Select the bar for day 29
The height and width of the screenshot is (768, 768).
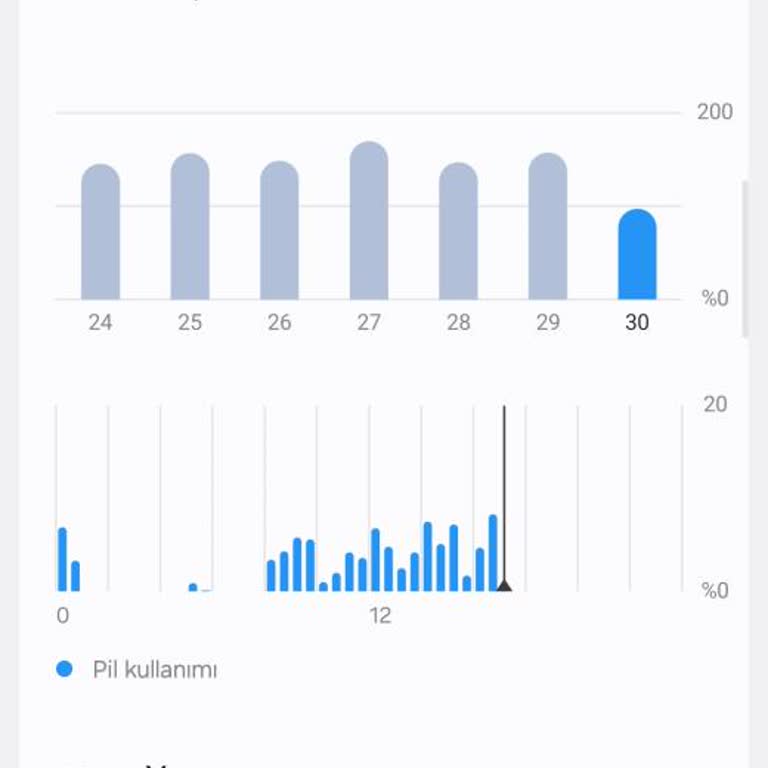click(x=548, y=228)
